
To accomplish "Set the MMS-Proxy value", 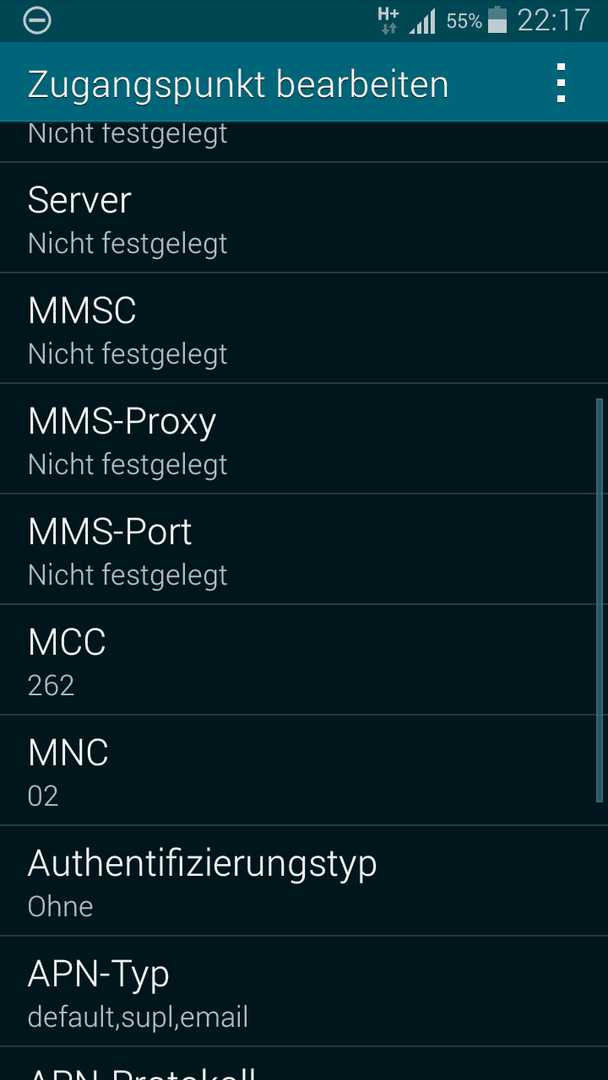I will click(304, 439).
